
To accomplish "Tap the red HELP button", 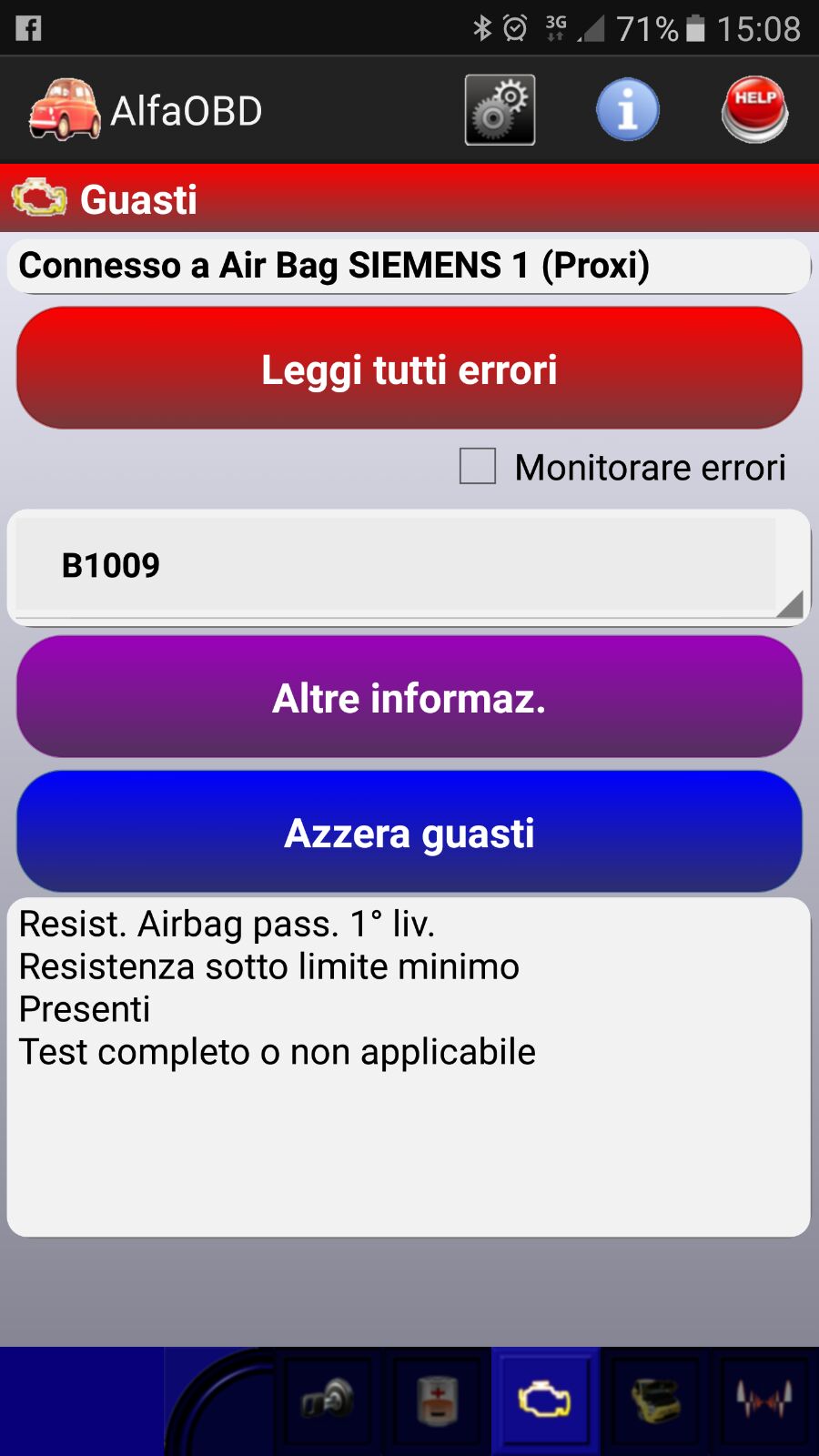I will pyautogui.click(x=754, y=110).
